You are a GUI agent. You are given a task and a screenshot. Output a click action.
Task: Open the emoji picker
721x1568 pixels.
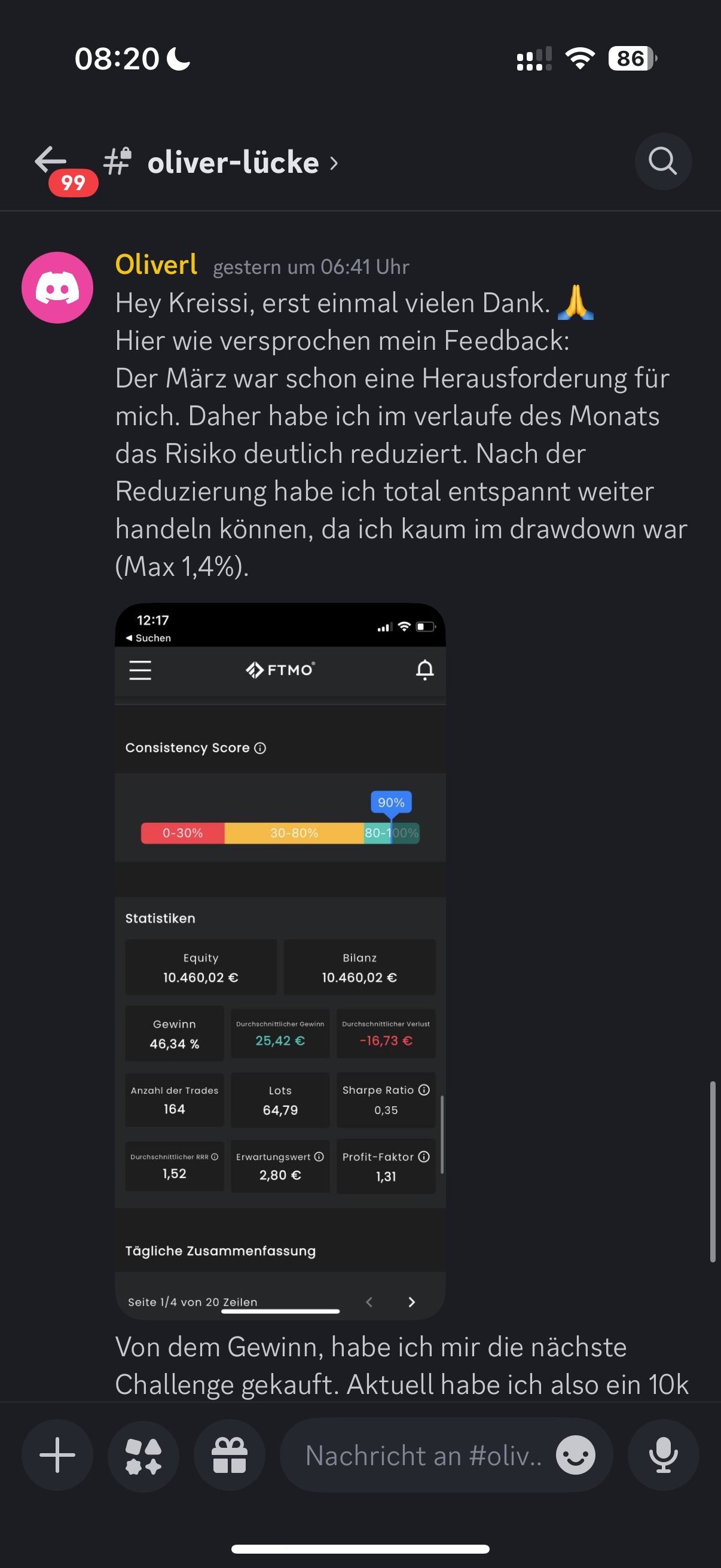(575, 1455)
